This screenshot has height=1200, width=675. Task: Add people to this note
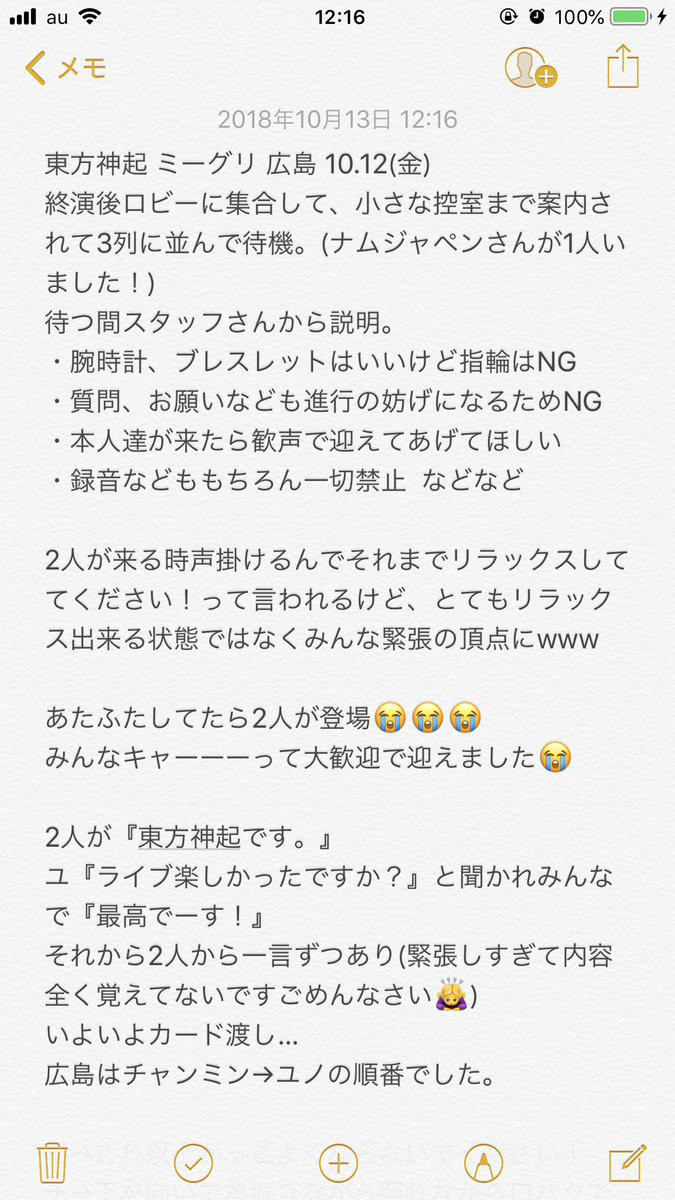529,68
